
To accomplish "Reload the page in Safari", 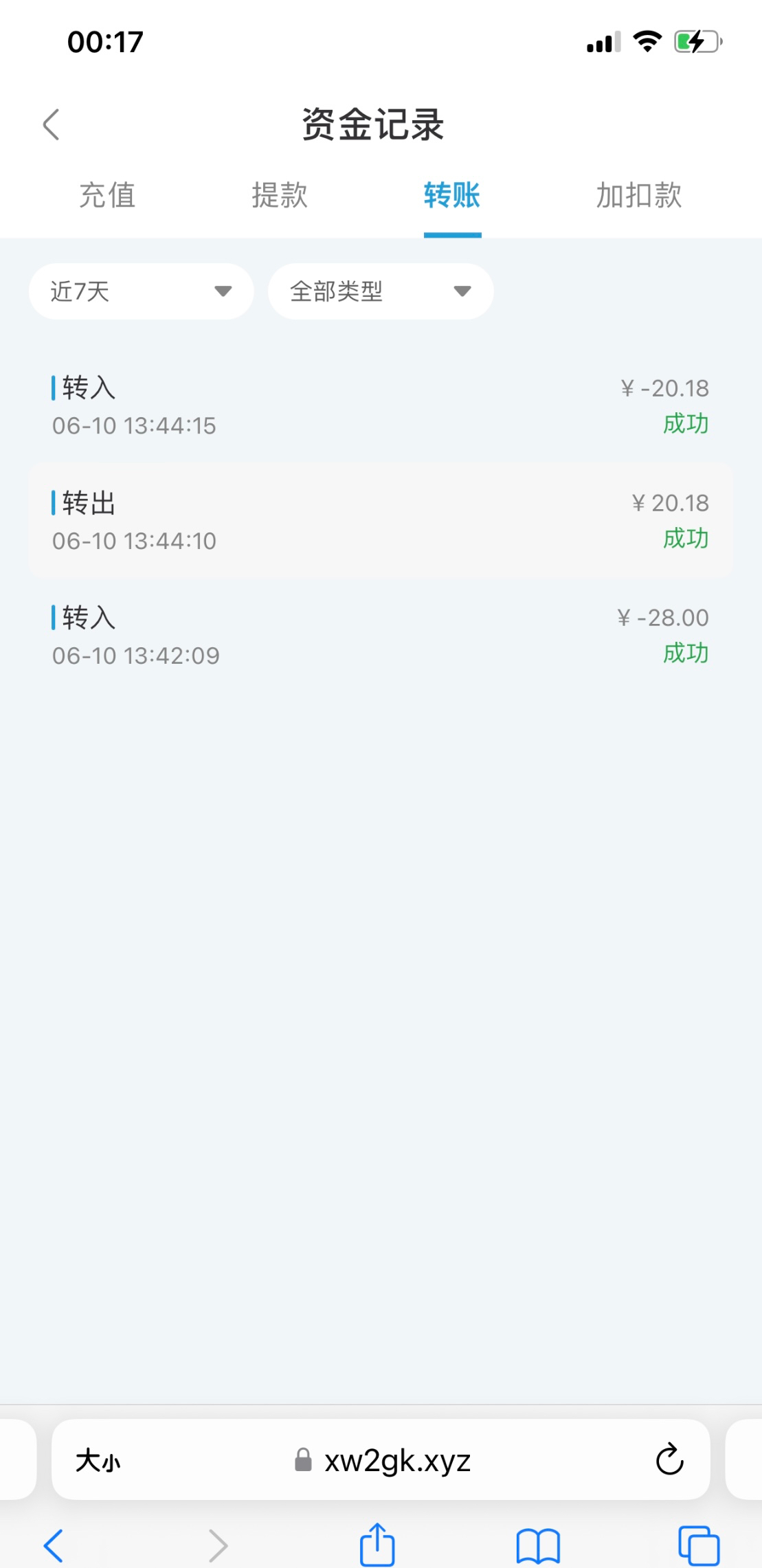I will coord(669,1460).
